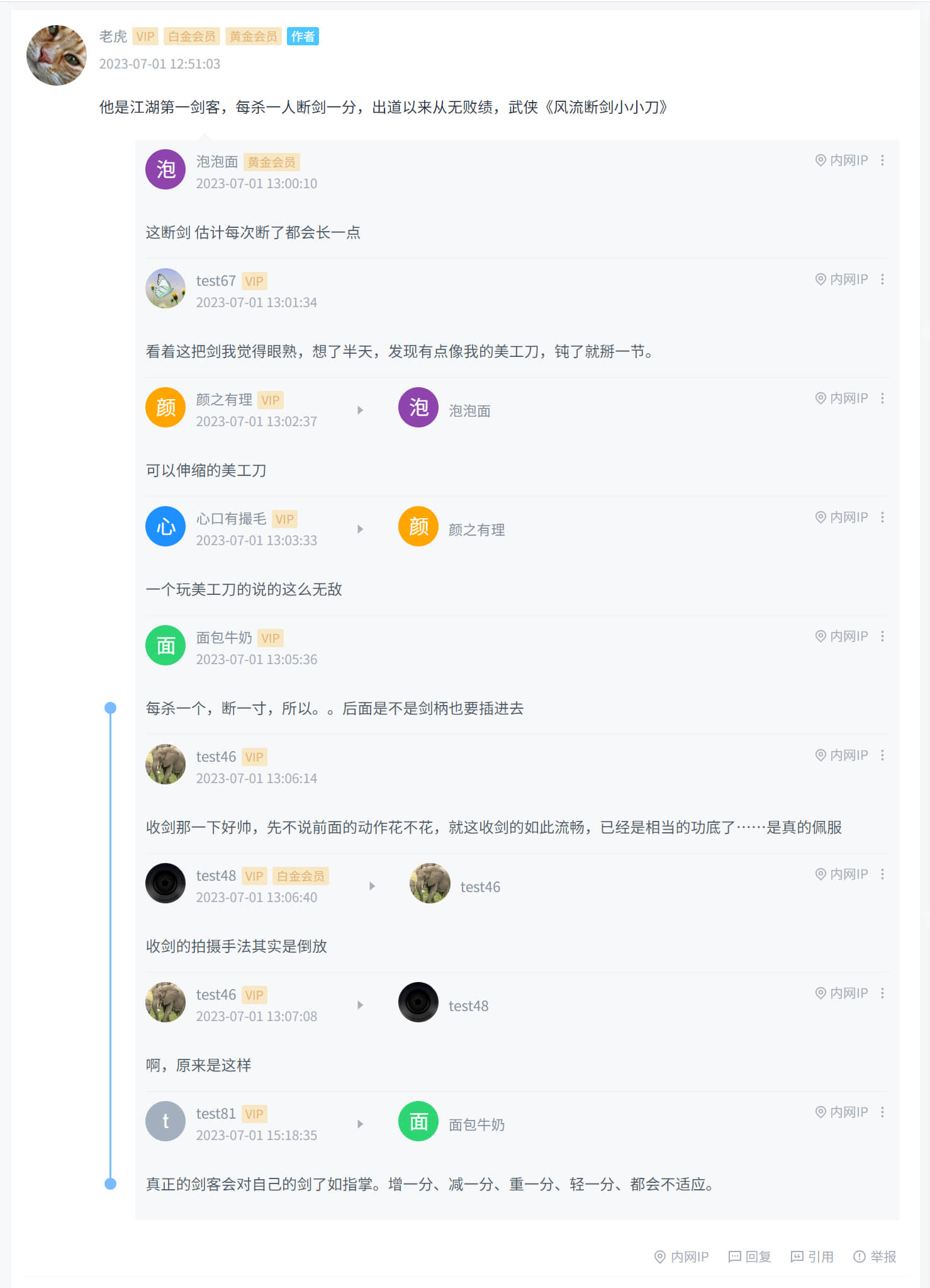
Task: Report the post via 举报
Action: click(x=875, y=1257)
